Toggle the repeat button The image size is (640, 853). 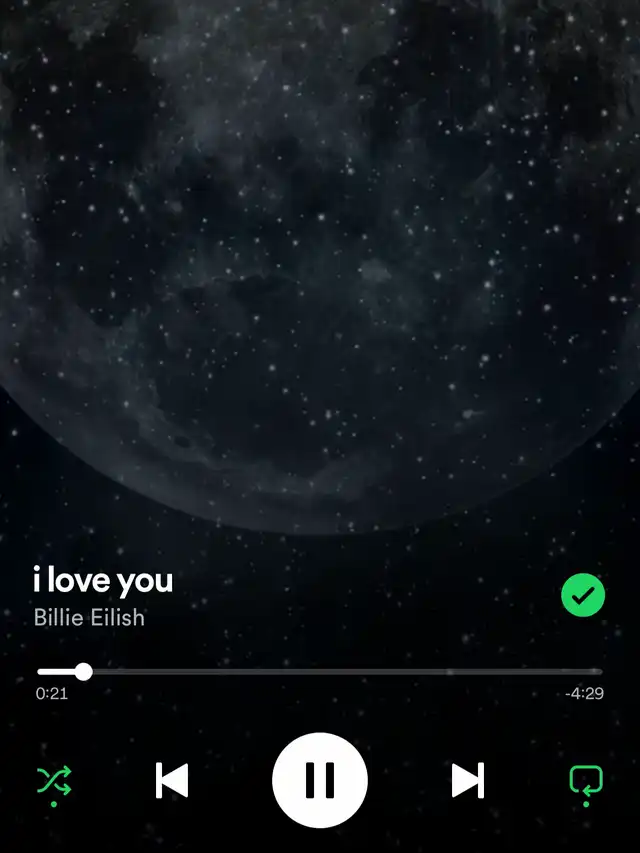(x=586, y=781)
